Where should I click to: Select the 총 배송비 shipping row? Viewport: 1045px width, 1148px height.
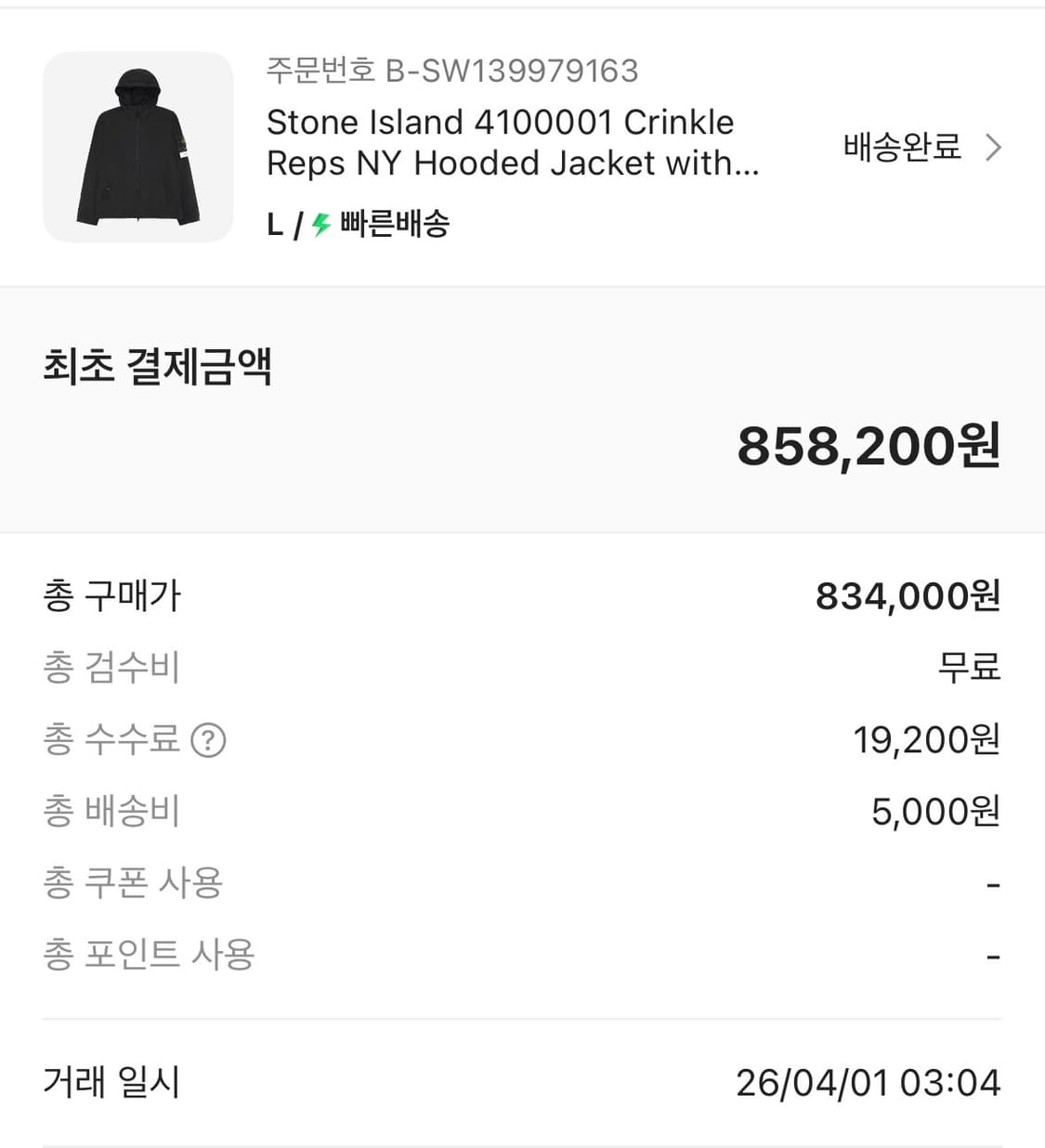(x=111, y=811)
